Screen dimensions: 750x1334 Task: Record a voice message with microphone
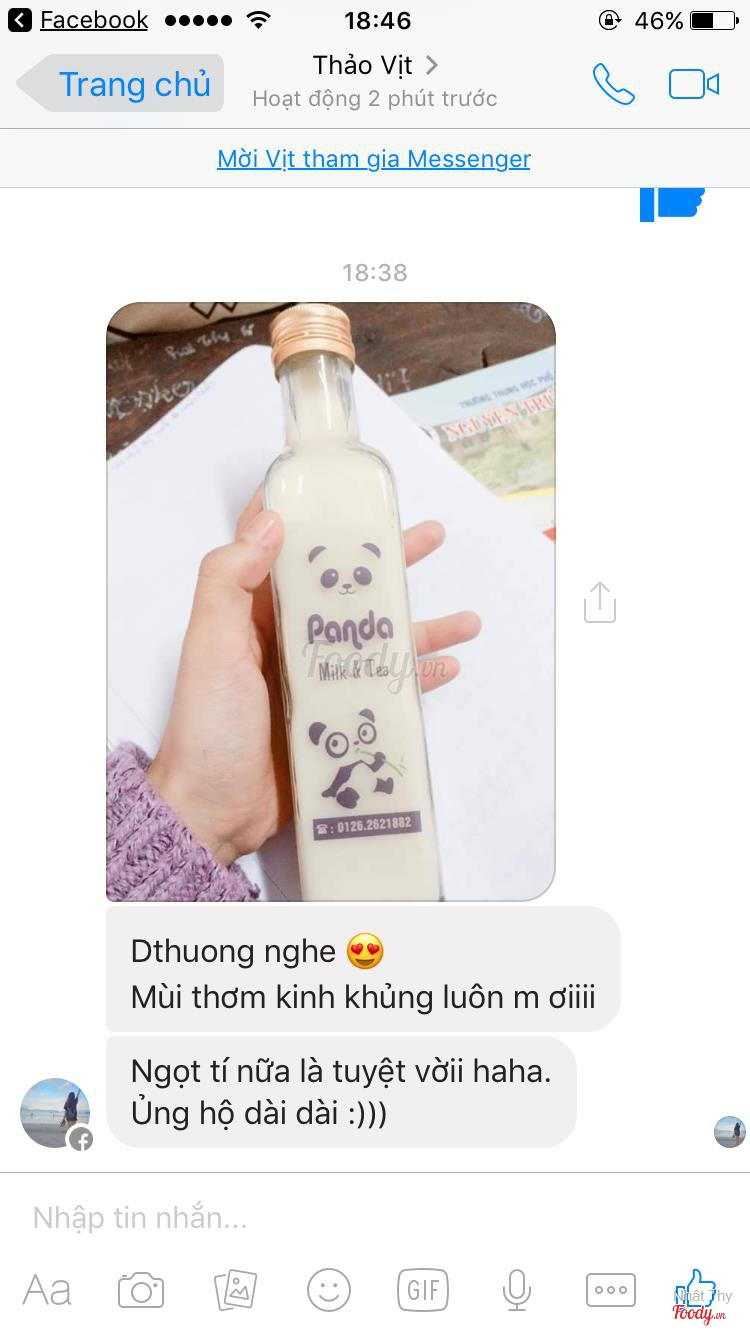(517, 1290)
